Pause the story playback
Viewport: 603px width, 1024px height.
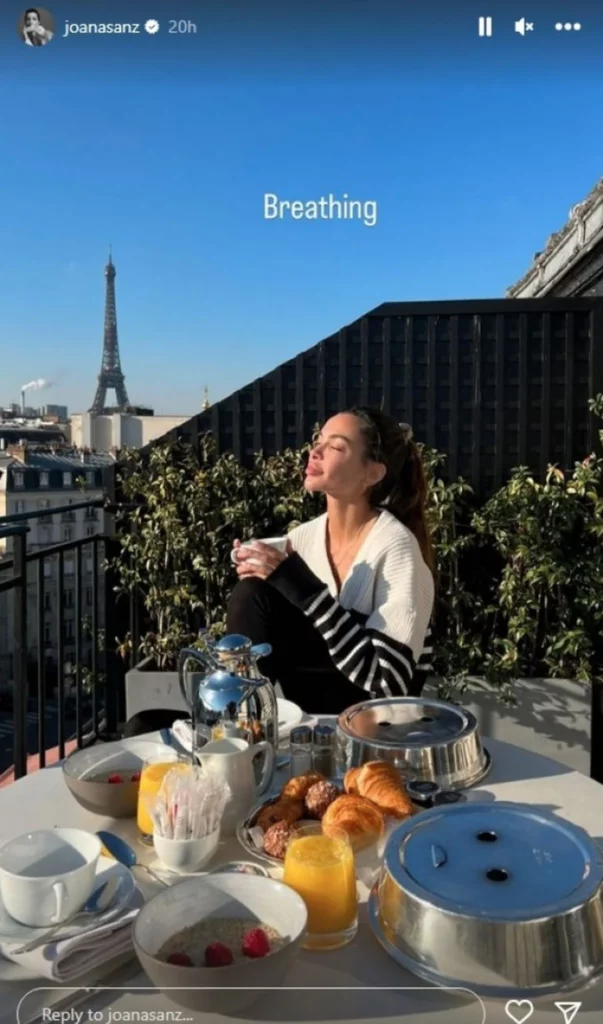pos(485,27)
